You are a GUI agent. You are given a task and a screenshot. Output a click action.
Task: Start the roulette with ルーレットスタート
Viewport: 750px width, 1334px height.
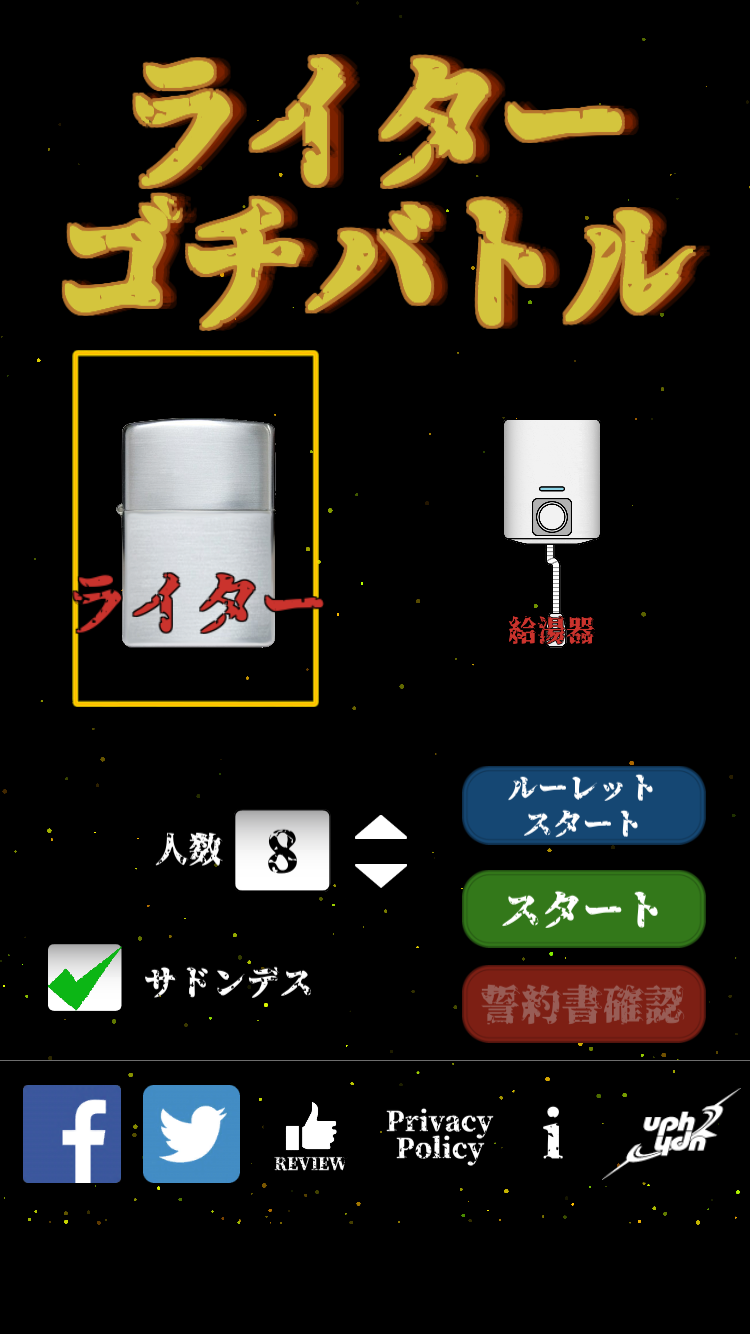tap(583, 806)
